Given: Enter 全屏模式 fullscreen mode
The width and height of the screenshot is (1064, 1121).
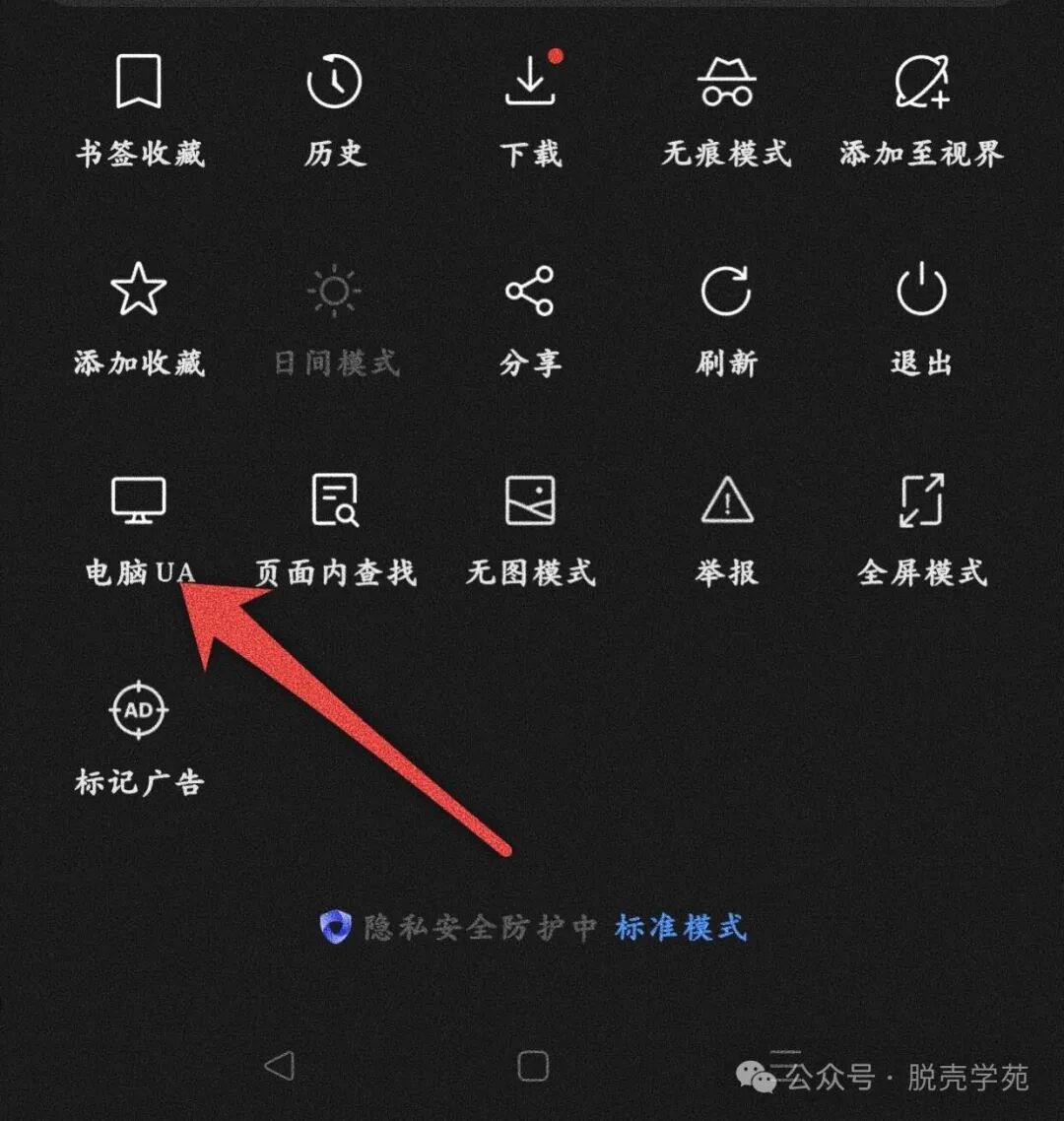Looking at the screenshot, I should click(922, 531).
